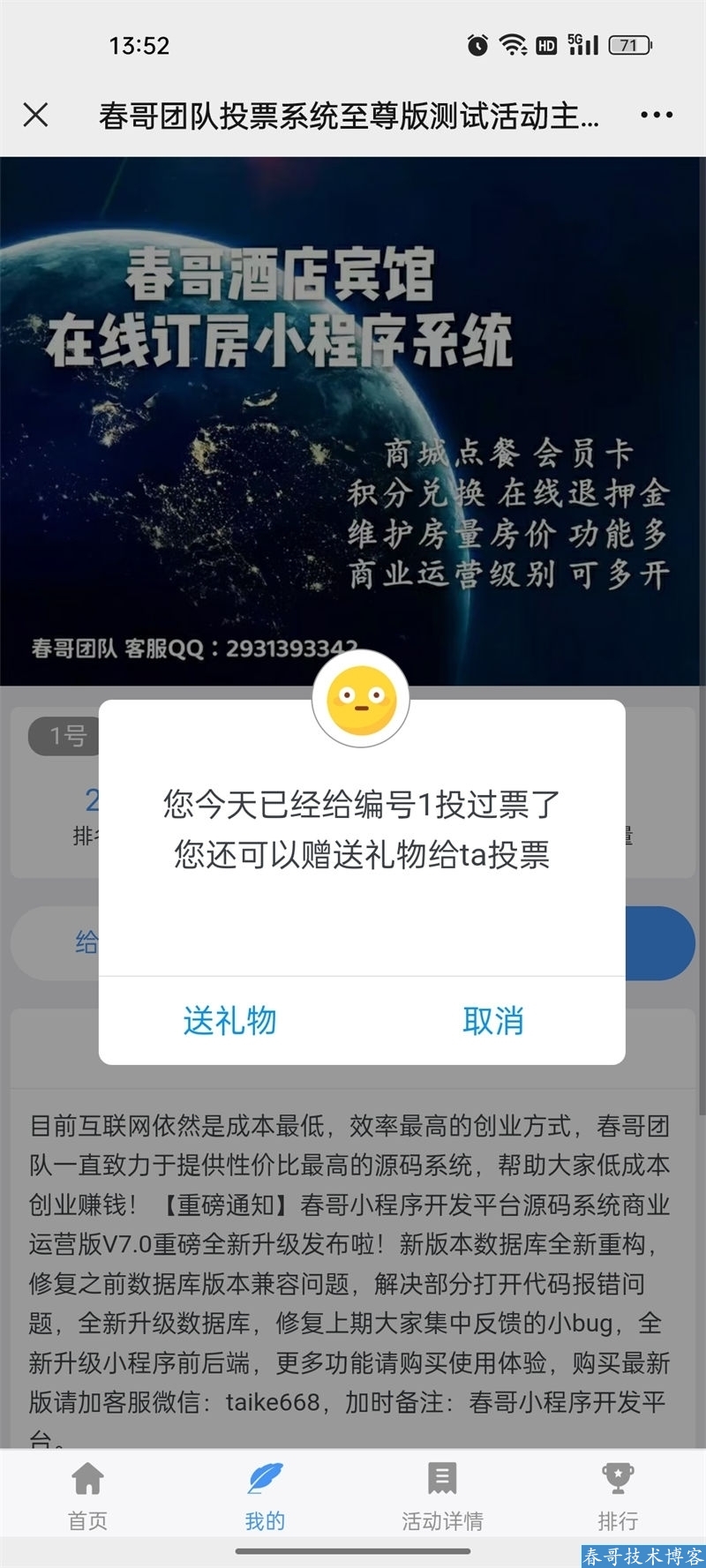Viewport: 706px width, 1568px height.
Task: Open the three-dot overflow menu
Action: tap(657, 115)
